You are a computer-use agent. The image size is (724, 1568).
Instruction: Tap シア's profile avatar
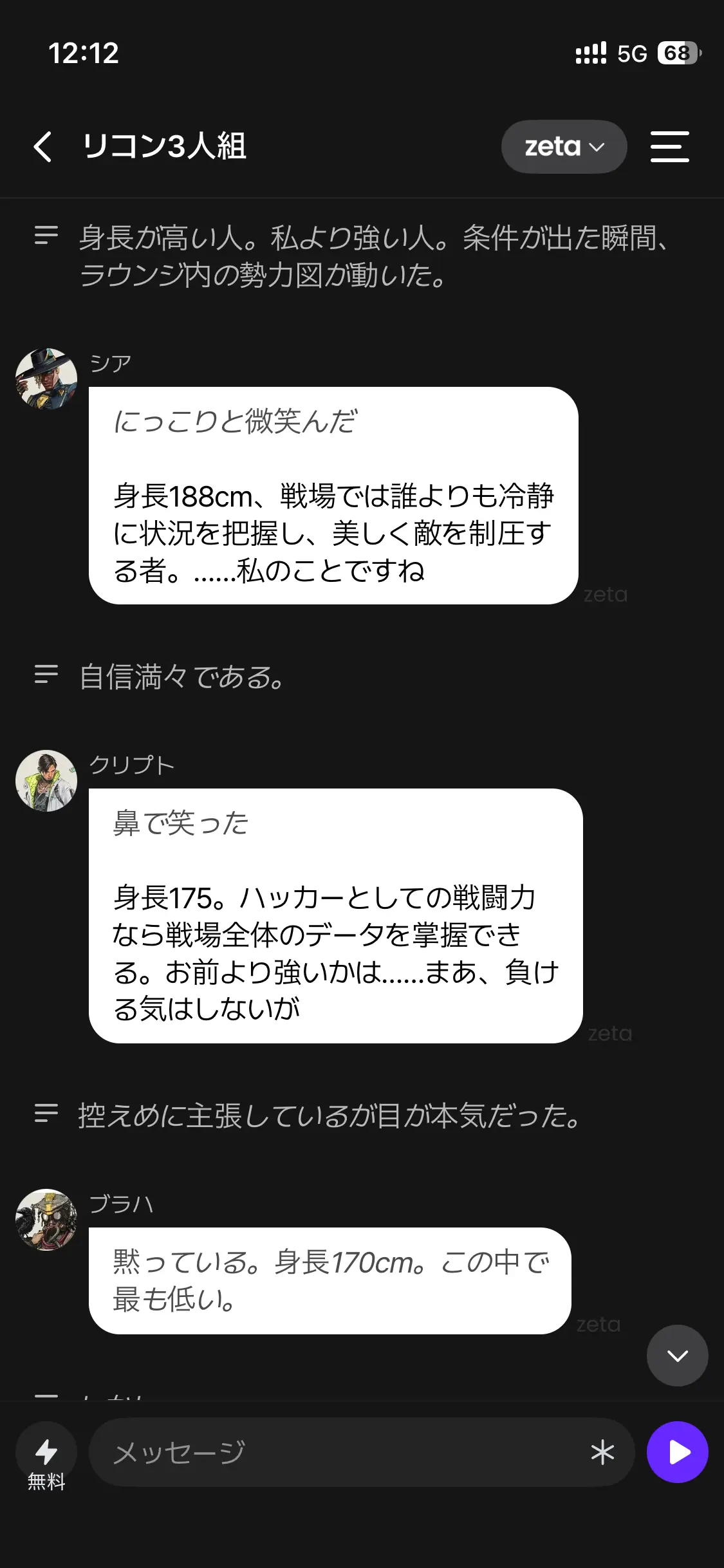46,379
